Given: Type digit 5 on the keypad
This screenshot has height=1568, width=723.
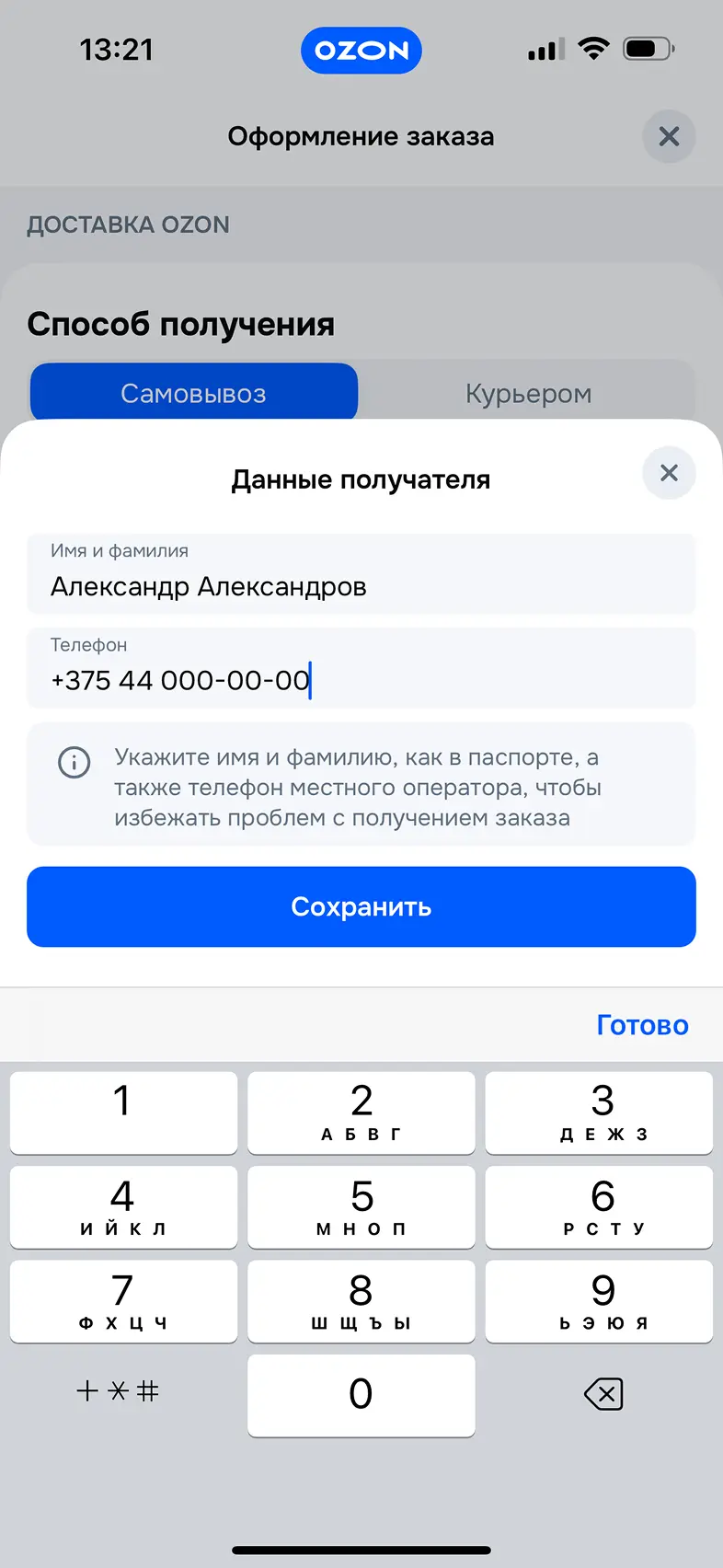Looking at the screenshot, I should (x=361, y=1206).
